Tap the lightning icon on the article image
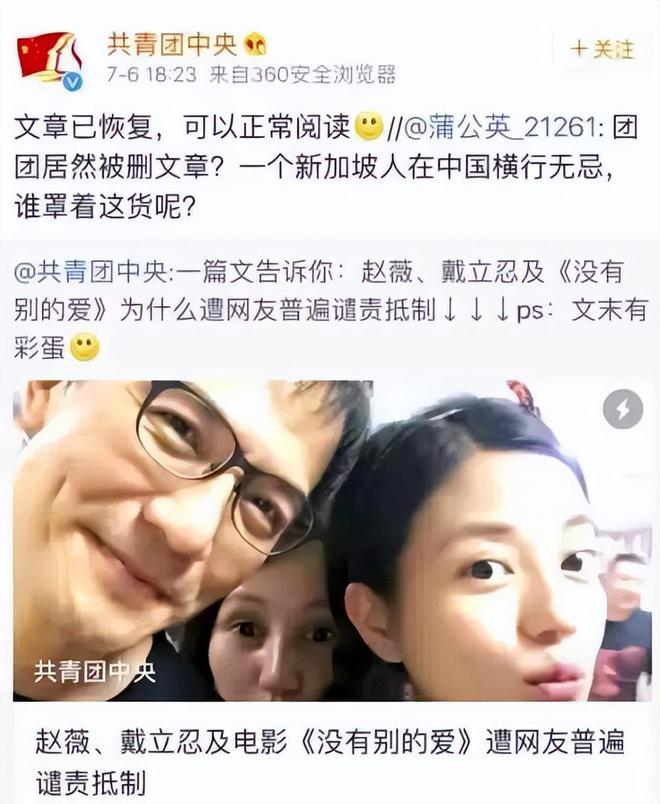This screenshot has width=660, height=804. click(623, 409)
